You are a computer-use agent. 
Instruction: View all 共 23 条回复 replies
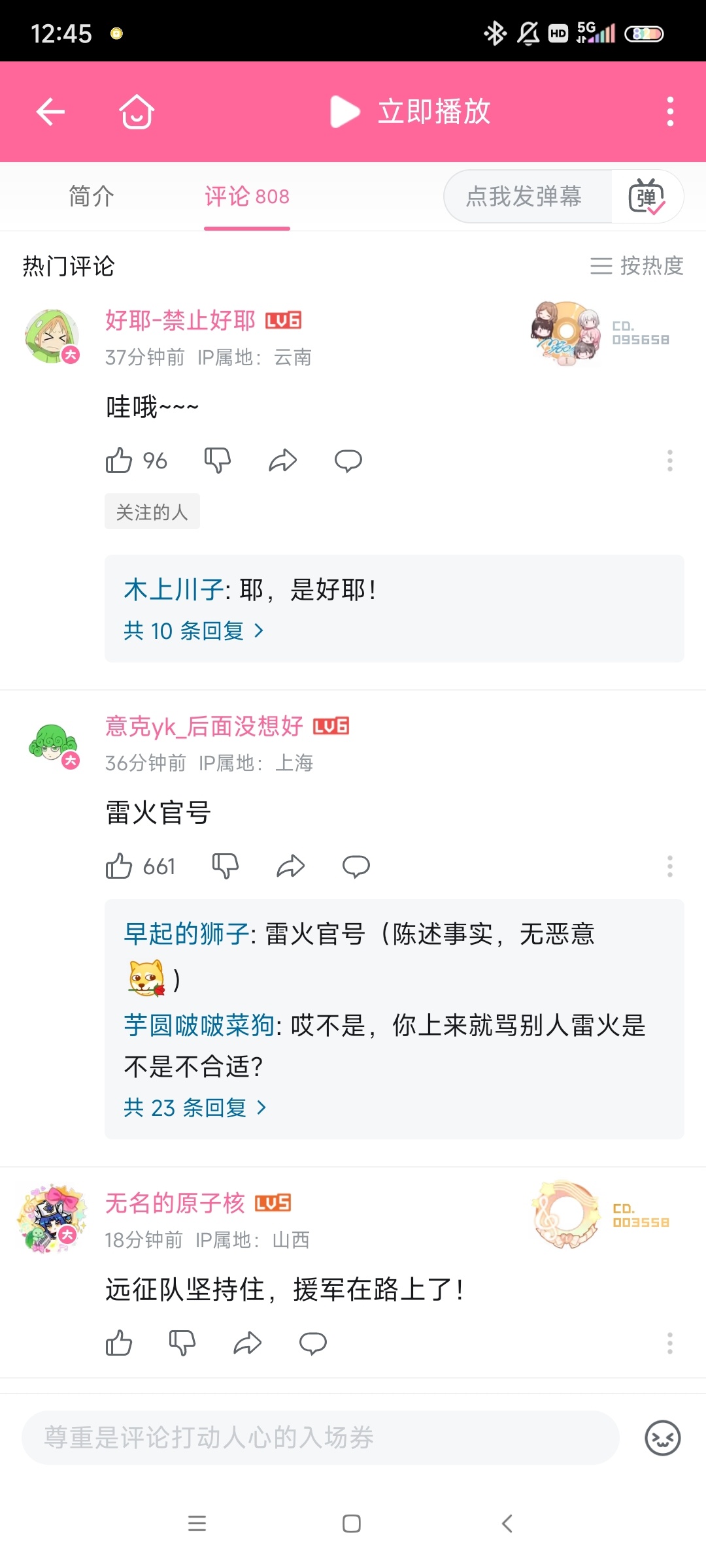tap(195, 1107)
